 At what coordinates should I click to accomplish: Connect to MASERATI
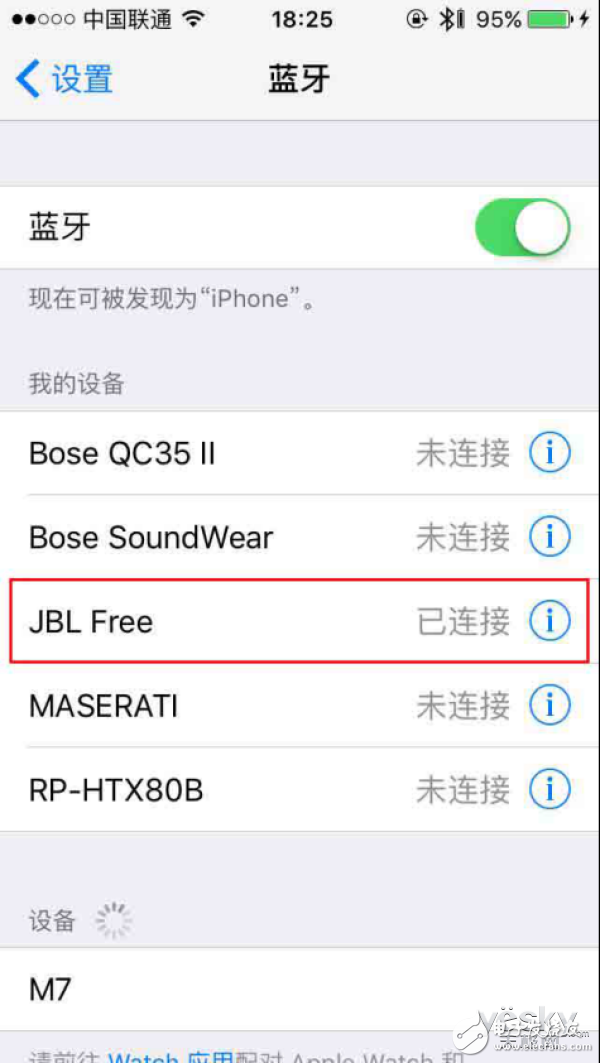click(x=300, y=705)
